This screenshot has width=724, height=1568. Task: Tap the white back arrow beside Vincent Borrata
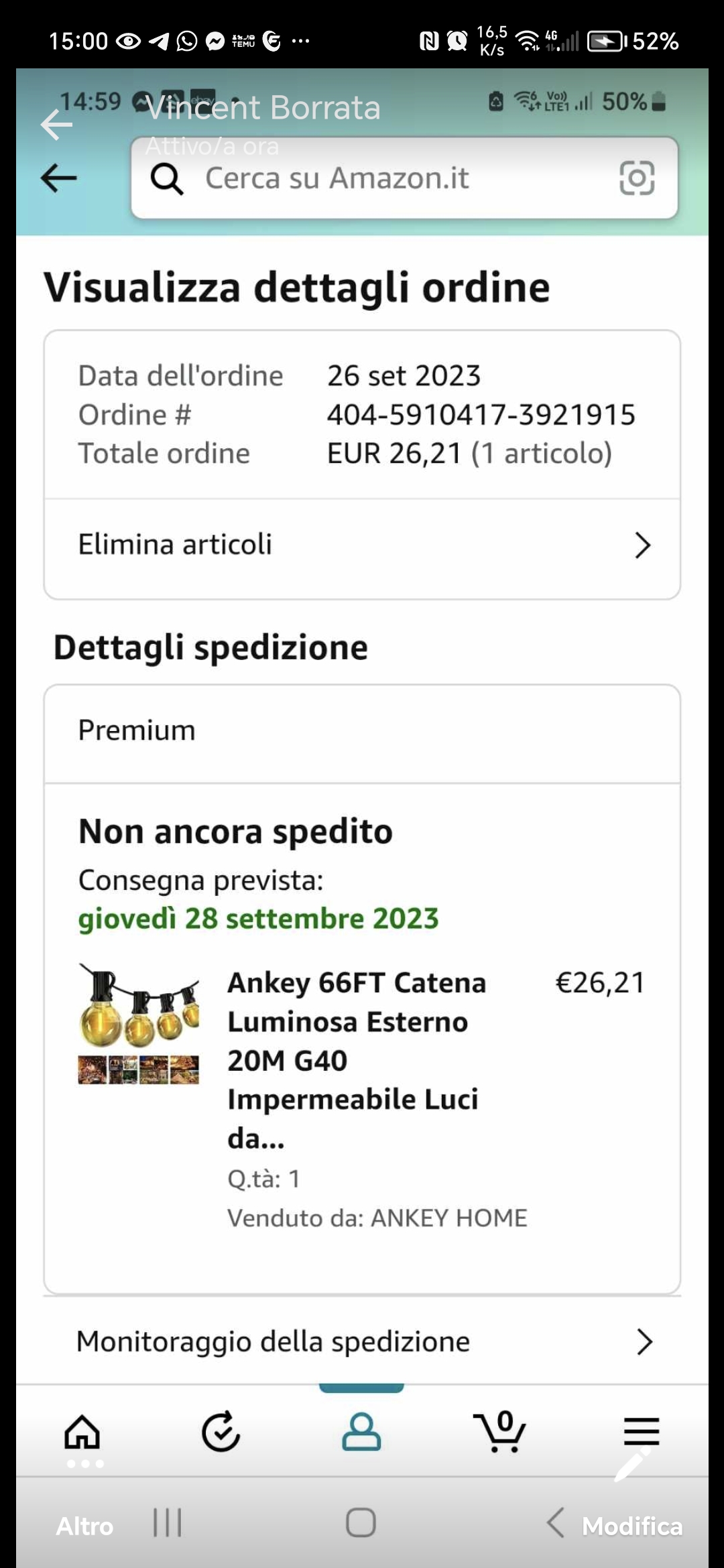tap(56, 125)
